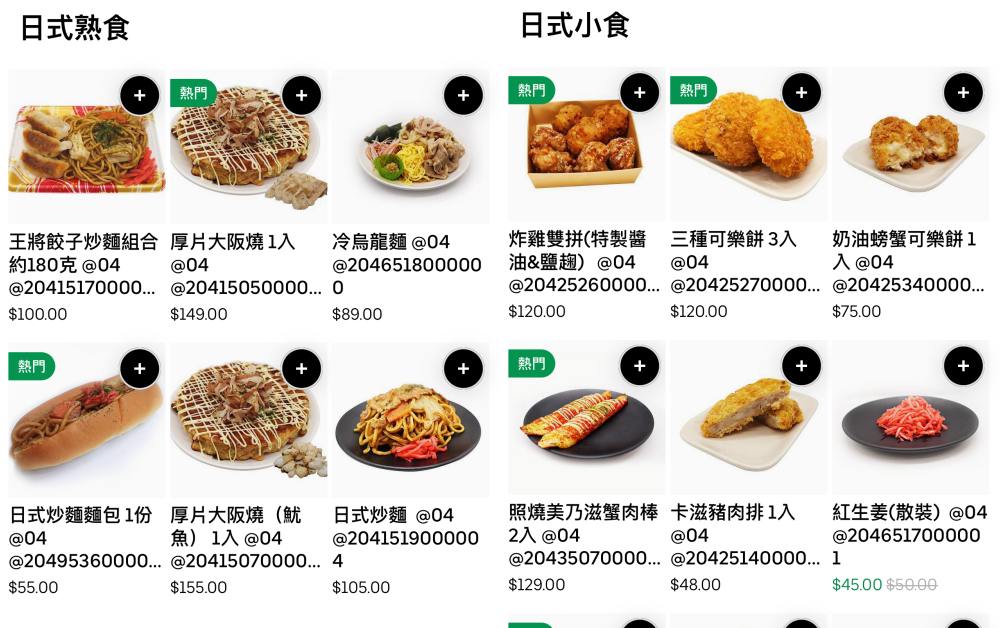The height and width of the screenshot is (628, 1000).
Task: Add 三種可樂餅 3入 to cart
Action: (x=801, y=93)
